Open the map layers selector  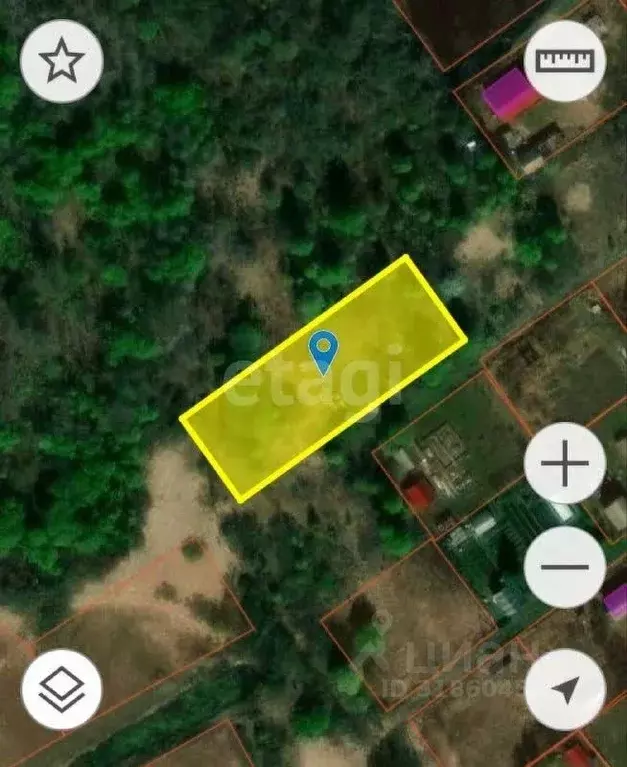[x=61, y=689]
